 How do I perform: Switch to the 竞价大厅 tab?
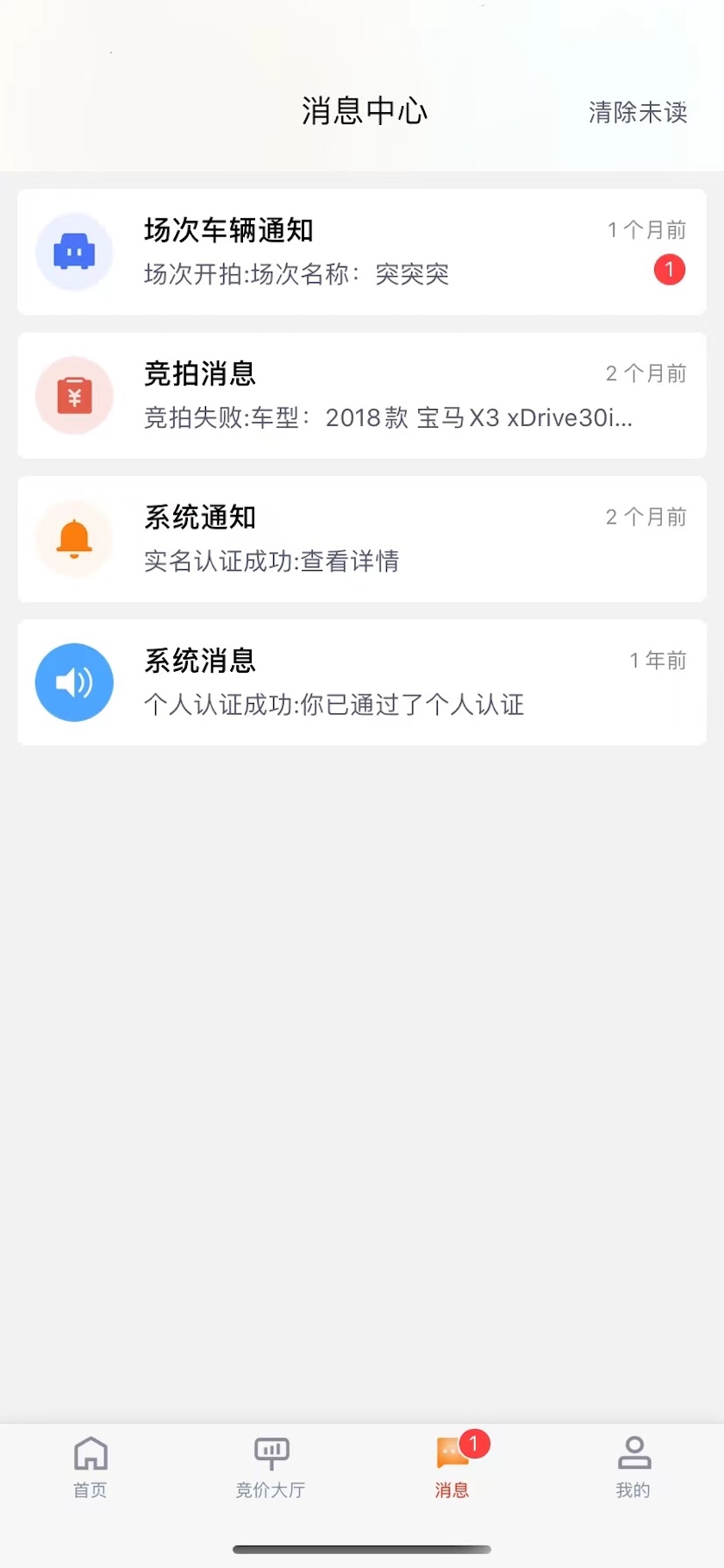[x=271, y=1466]
